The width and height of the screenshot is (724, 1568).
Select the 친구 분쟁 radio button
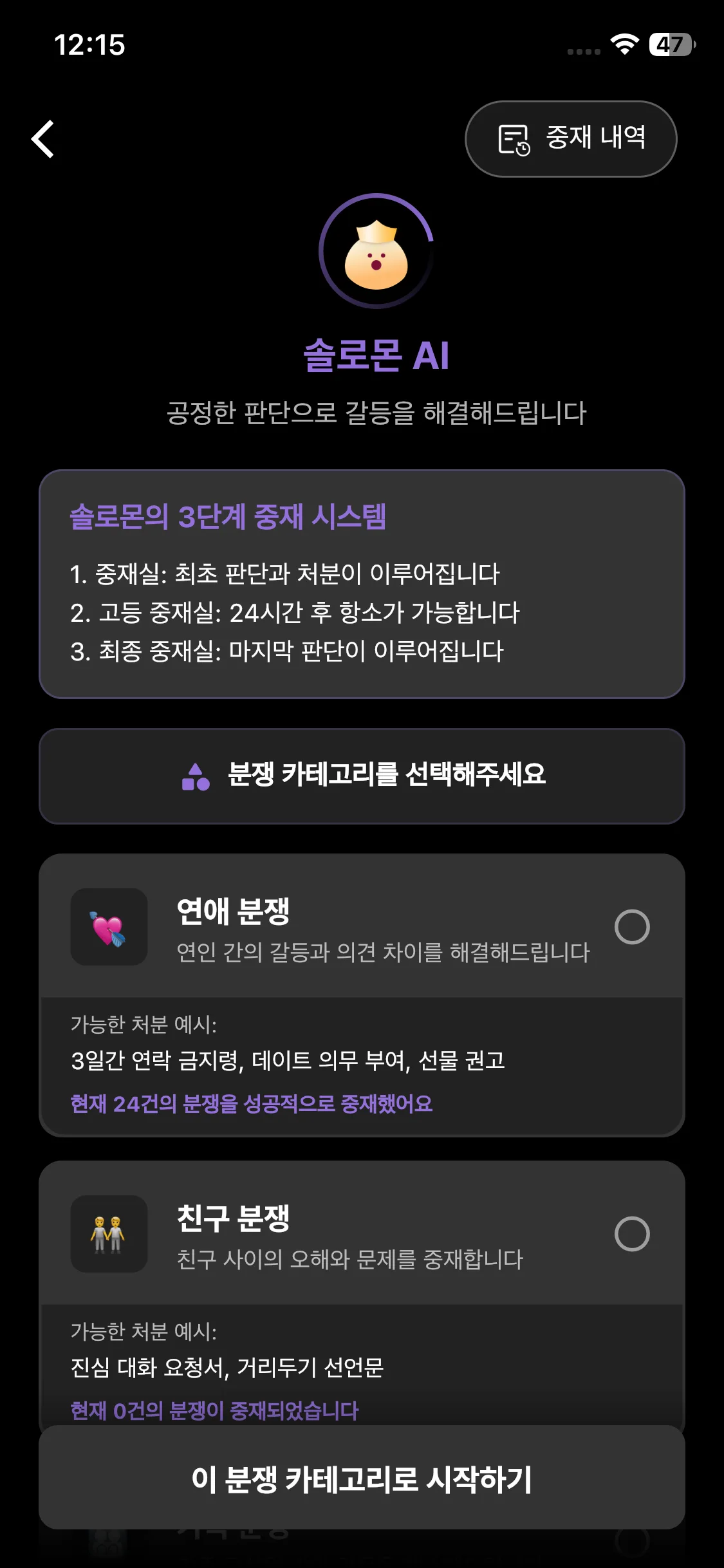click(x=631, y=1234)
